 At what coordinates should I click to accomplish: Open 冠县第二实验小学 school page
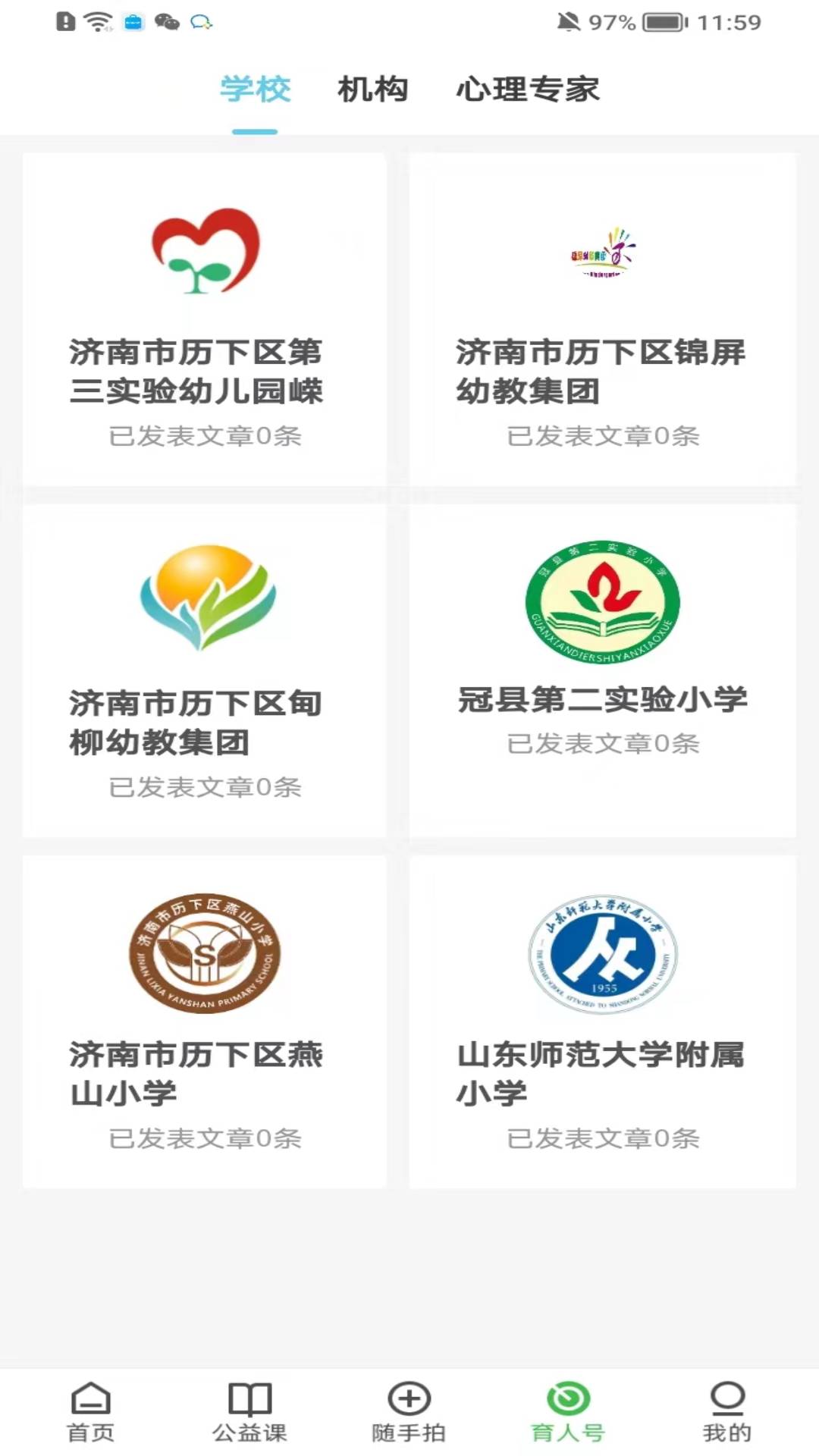click(x=601, y=701)
